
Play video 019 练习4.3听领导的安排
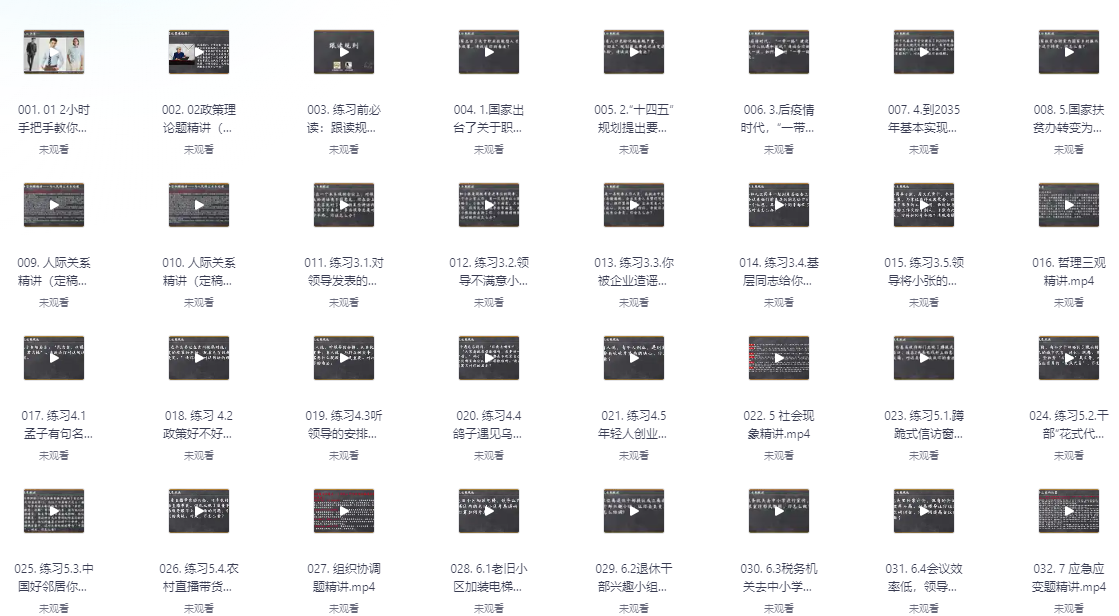(344, 358)
